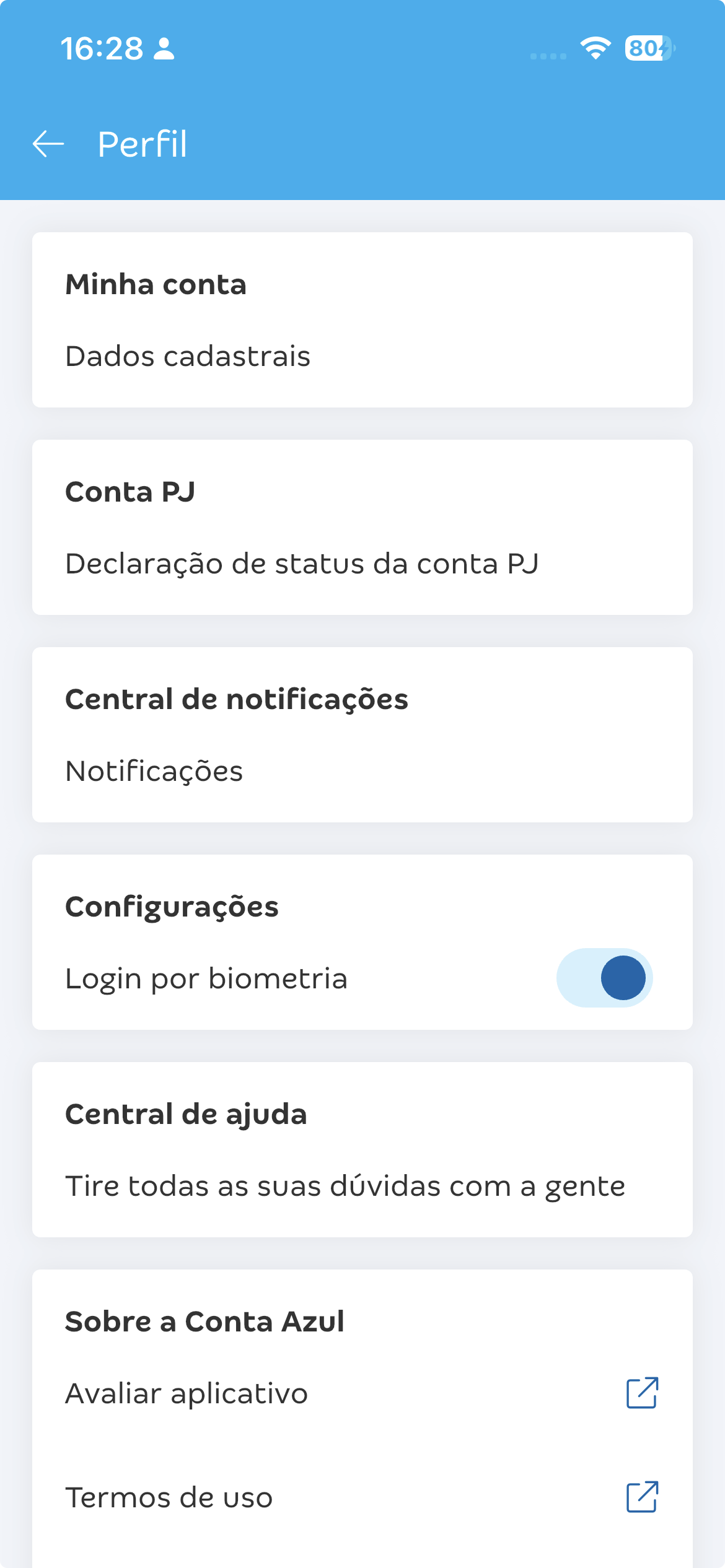Screen dimensions: 725x1568
Task: Open Declaração de status da conta PJ
Action: 302,564
